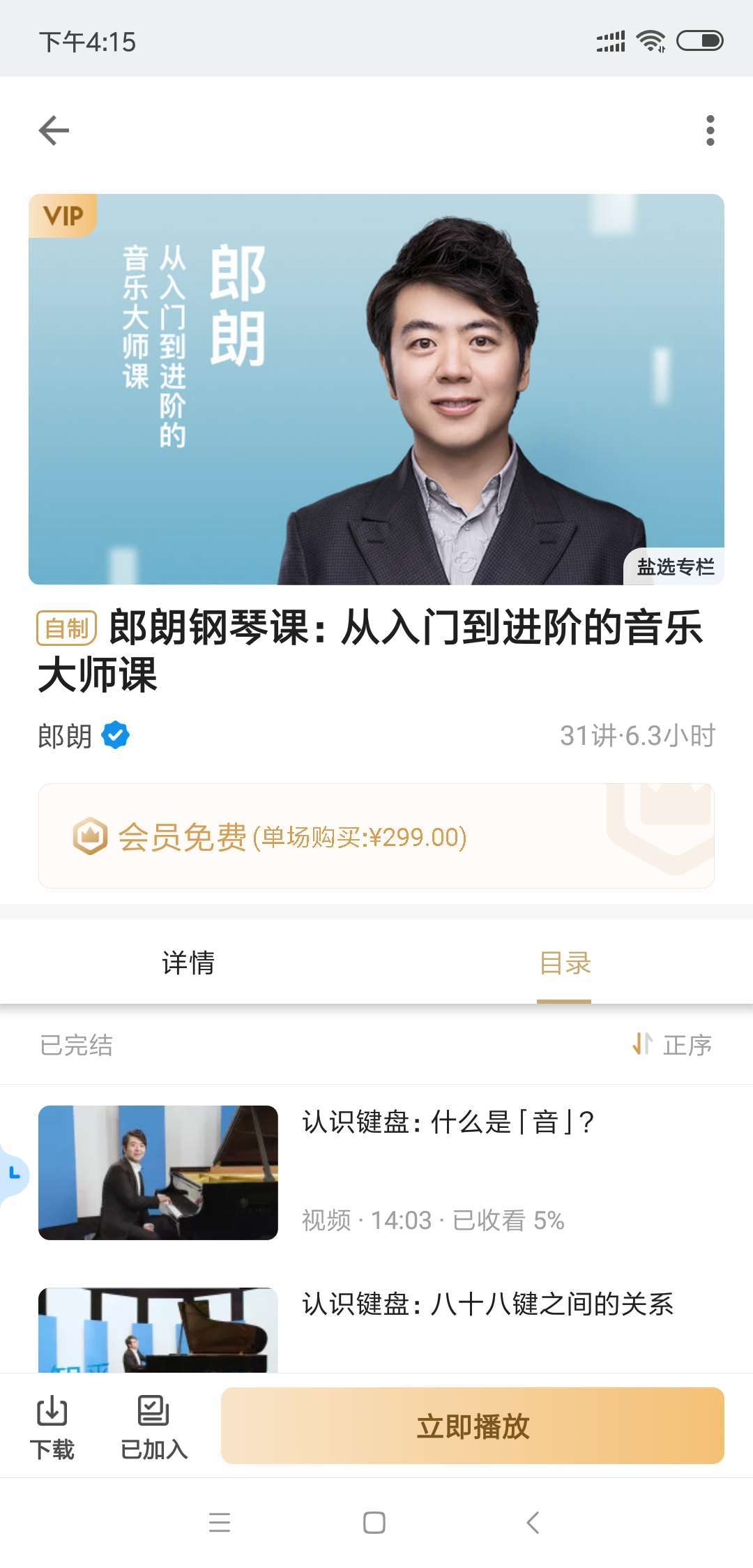Screen dimensions: 753x1568
Task: Click the back arrow to leave course page
Action: (53, 130)
